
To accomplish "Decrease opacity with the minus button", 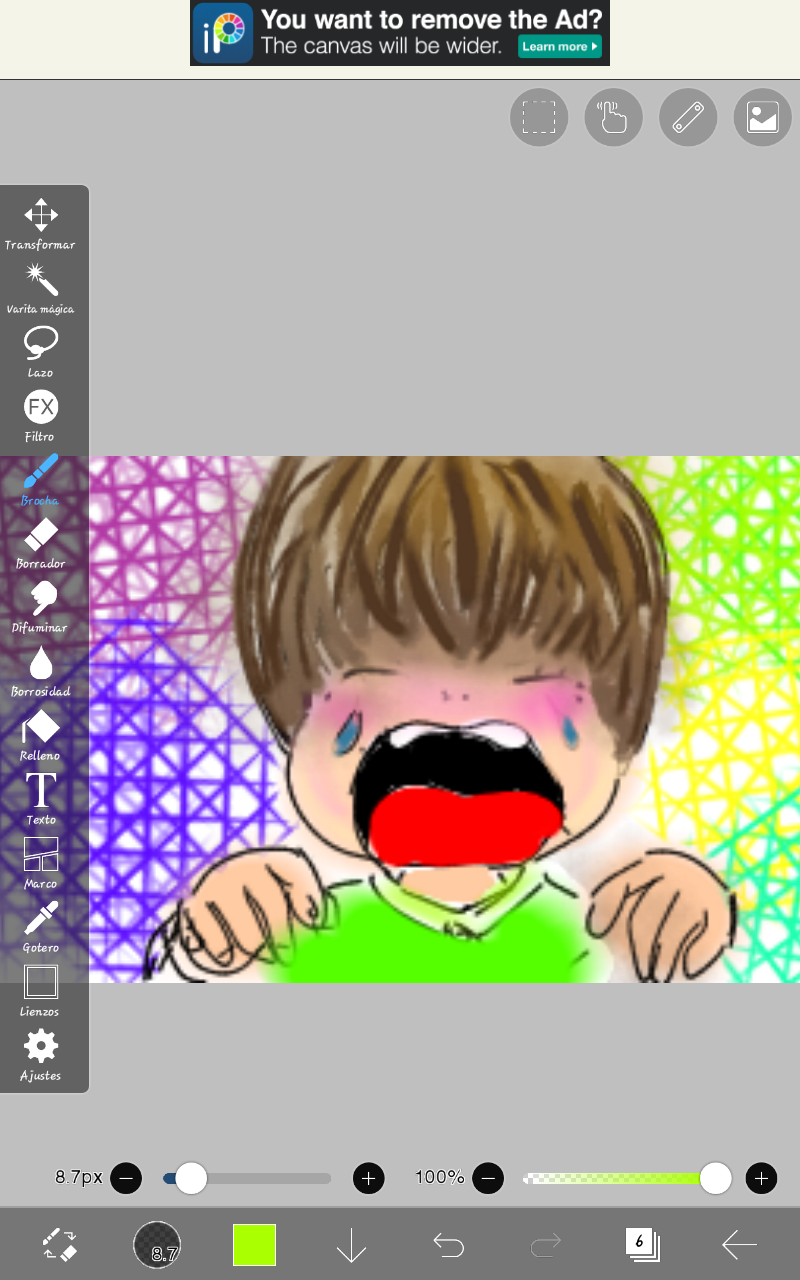I will coord(487,1178).
